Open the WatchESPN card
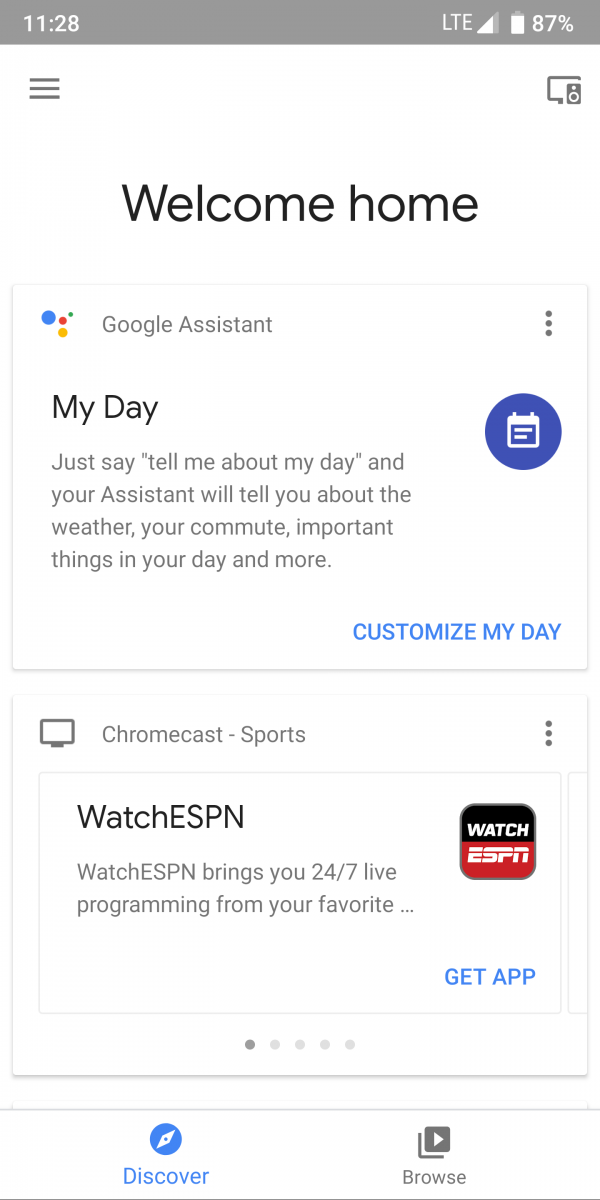This screenshot has width=600, height=1200. (300, 893)
